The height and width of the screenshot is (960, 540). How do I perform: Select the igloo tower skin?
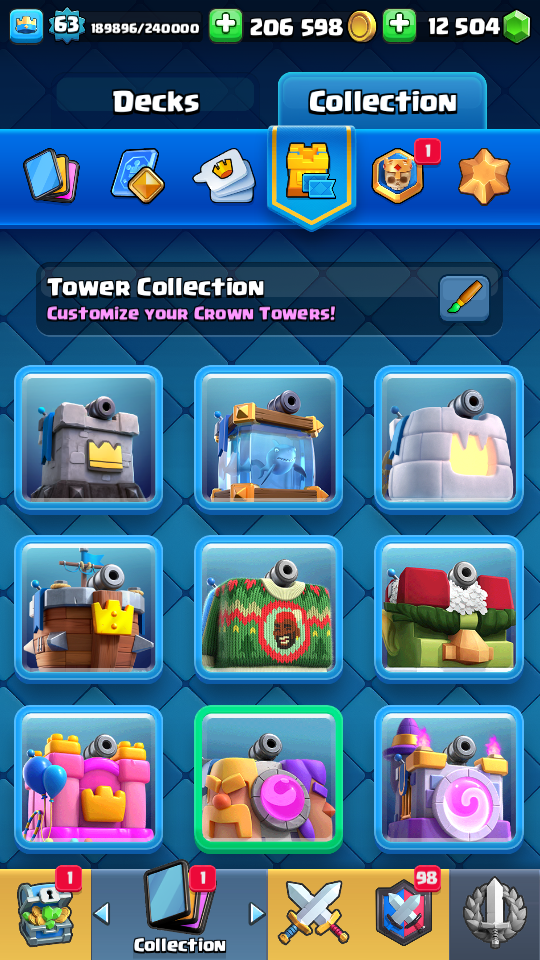449,438
